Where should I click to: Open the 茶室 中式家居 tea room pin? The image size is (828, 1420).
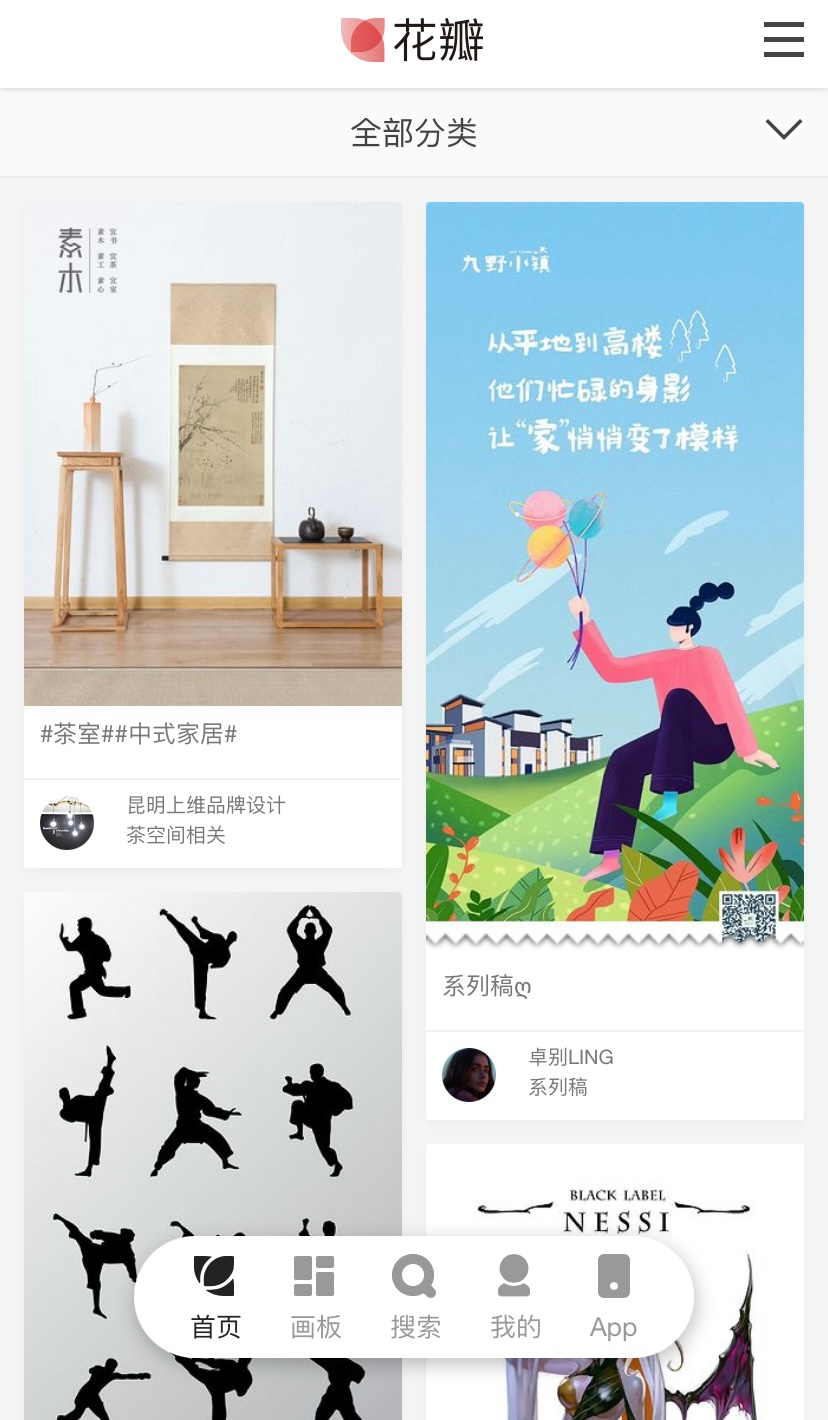[213, 454]
